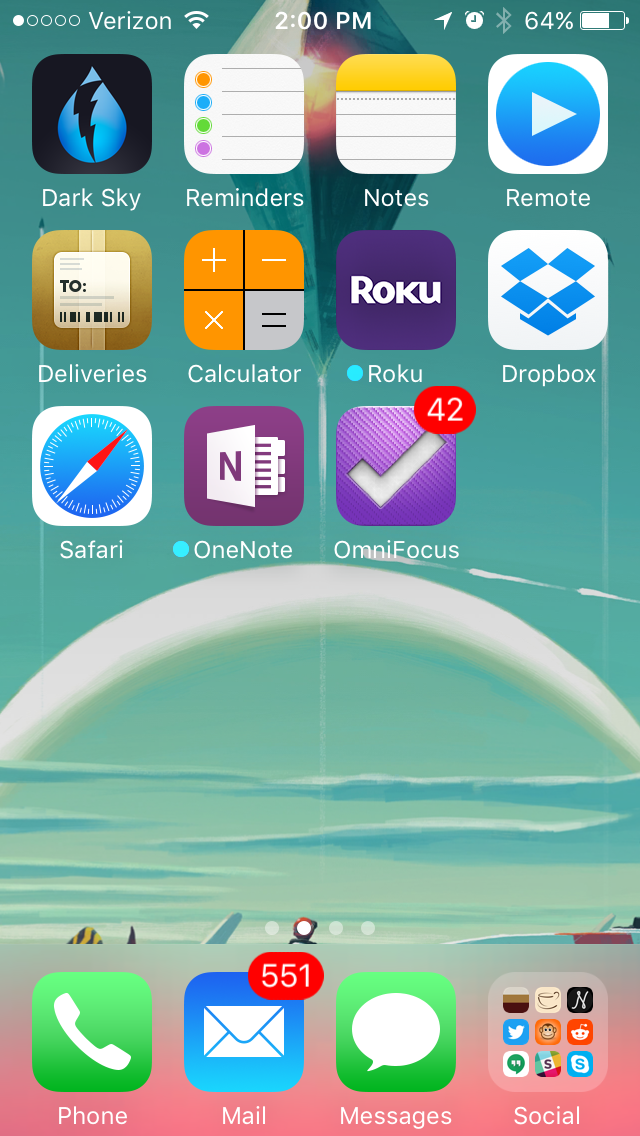
Task: Open Dropbox
Action: tap(548, 290)
